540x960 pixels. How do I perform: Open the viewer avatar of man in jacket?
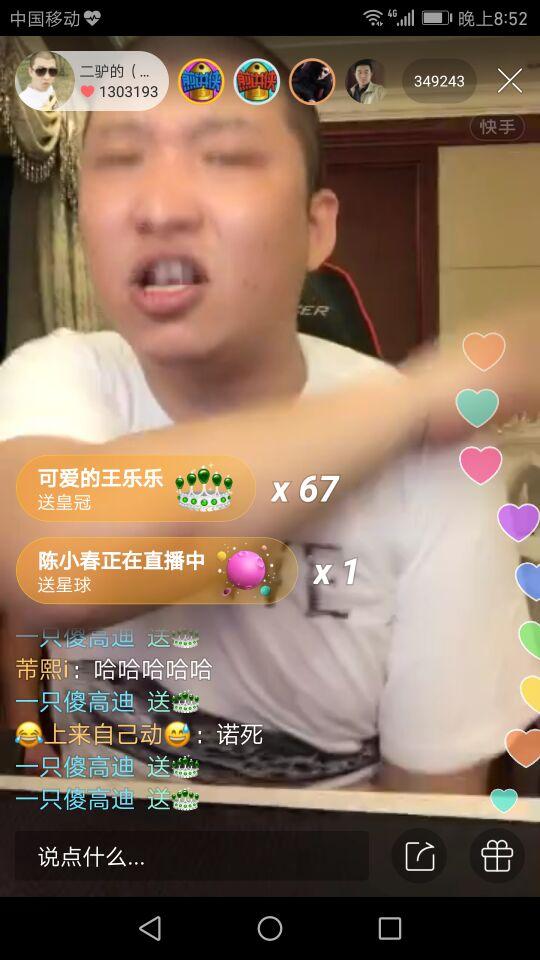[366, 81]
